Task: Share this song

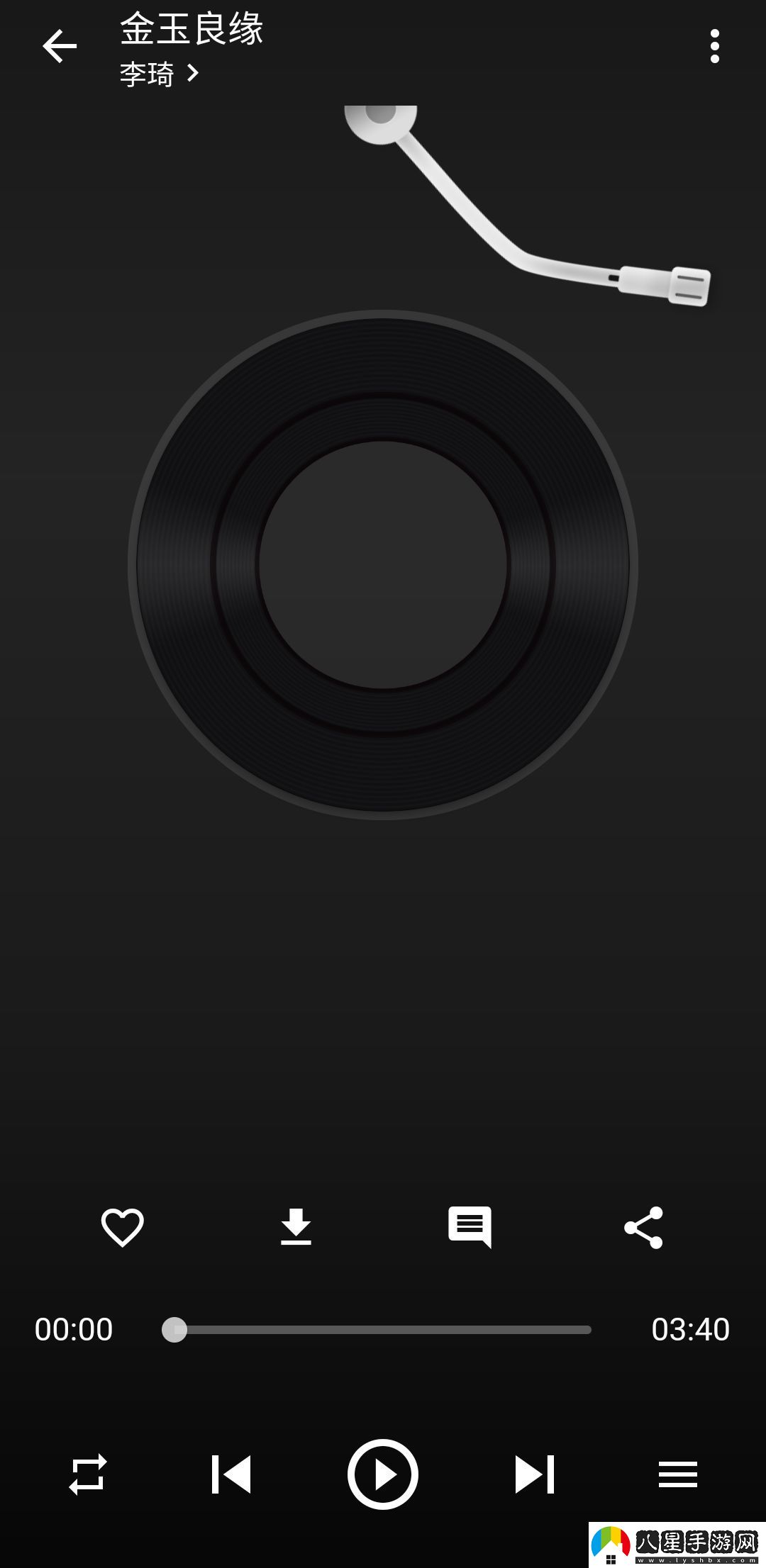Action: [x=643, y=1227]
